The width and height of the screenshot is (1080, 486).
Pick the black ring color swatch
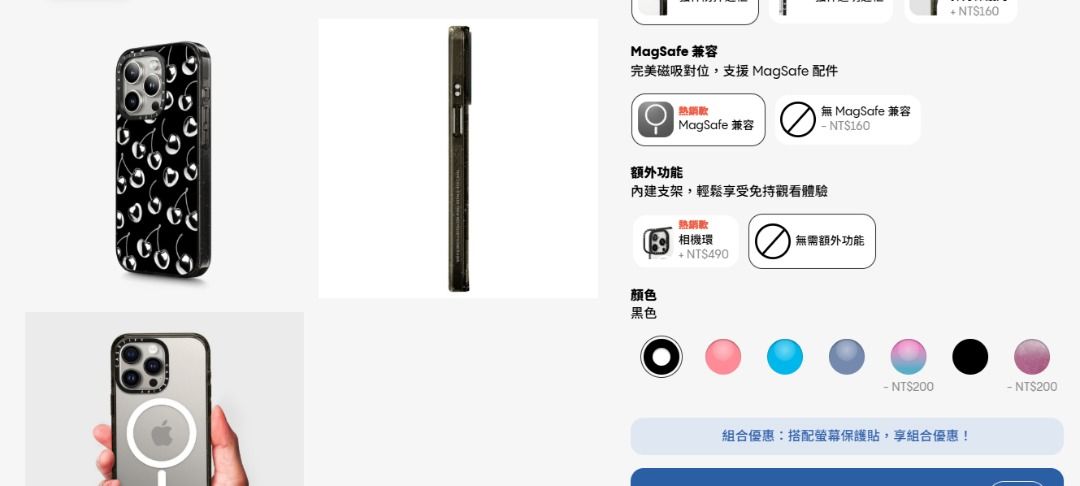coord(661,357)
